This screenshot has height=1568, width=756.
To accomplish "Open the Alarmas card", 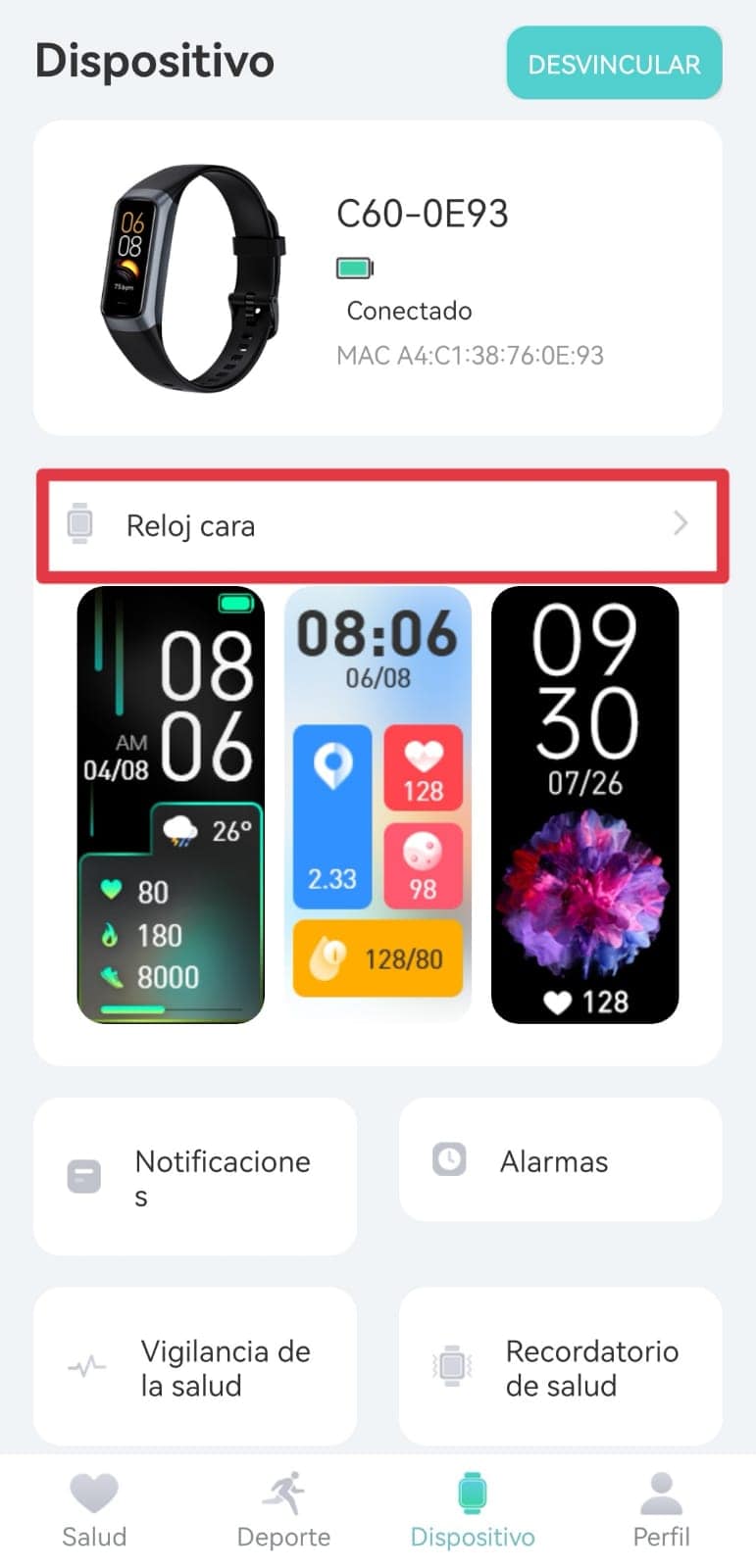I will [560, 1160].
